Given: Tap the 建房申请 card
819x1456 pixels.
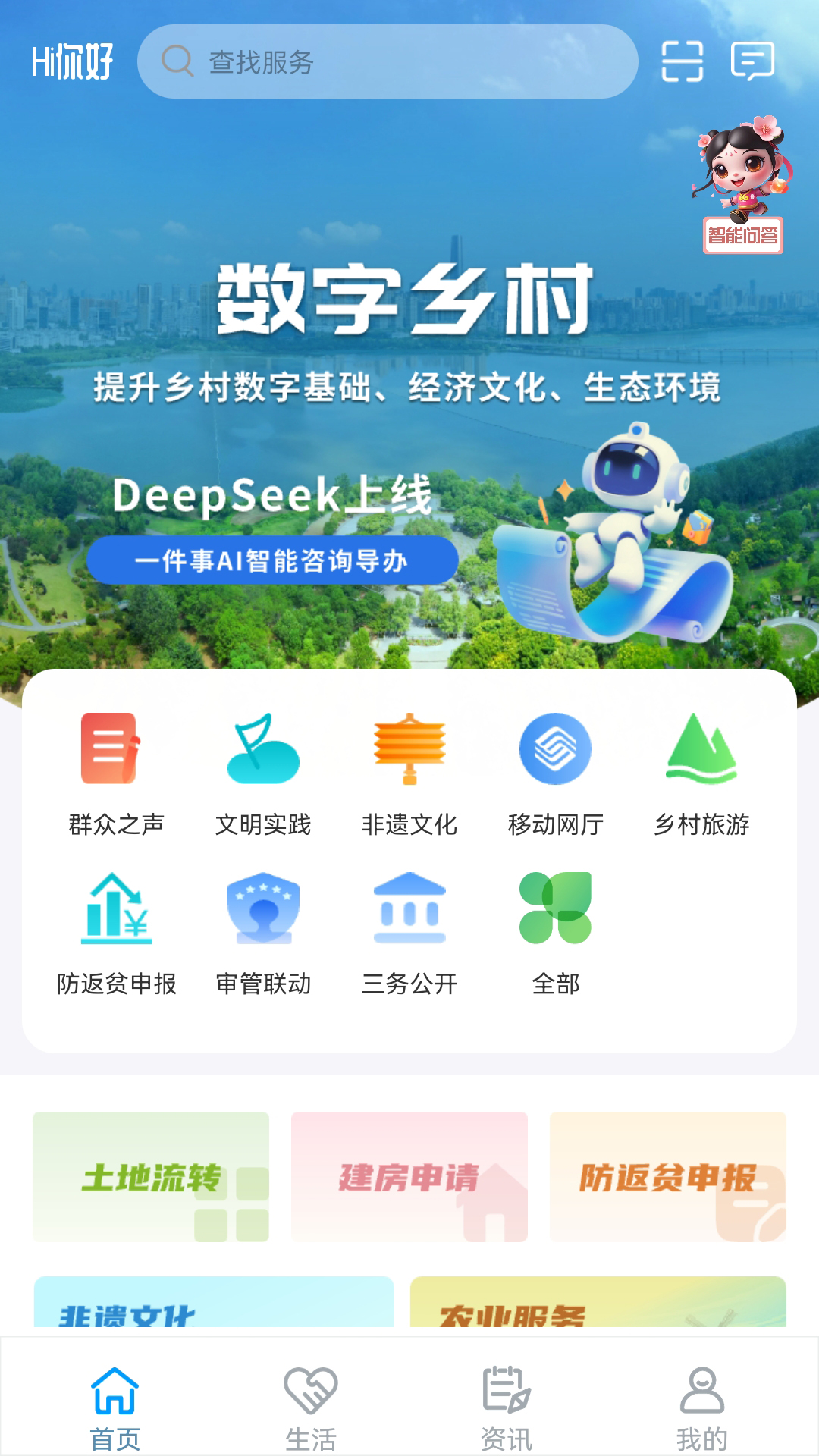Looking at the screenshot, I should point(409,1175).
